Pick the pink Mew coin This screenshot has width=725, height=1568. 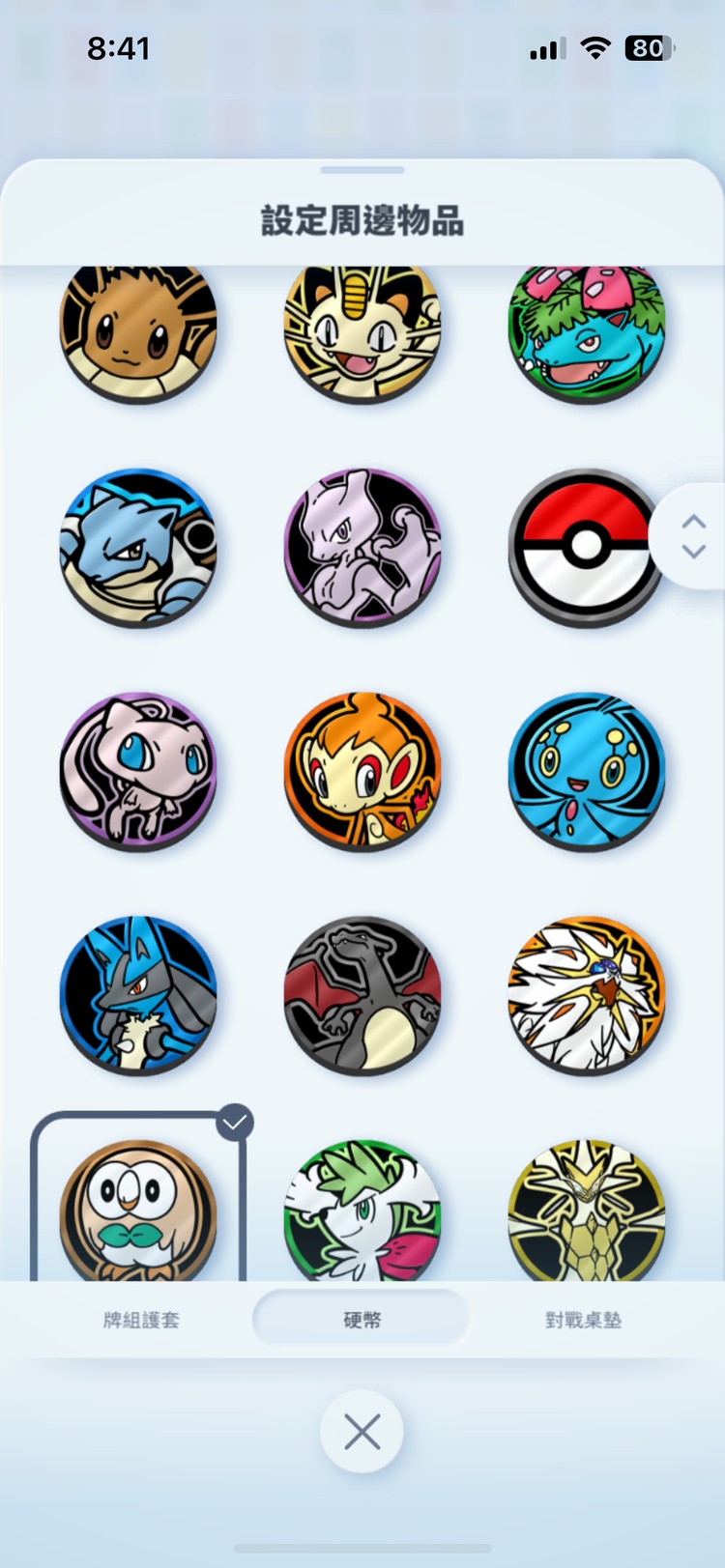pyautogui.click(x=138, y=771)
